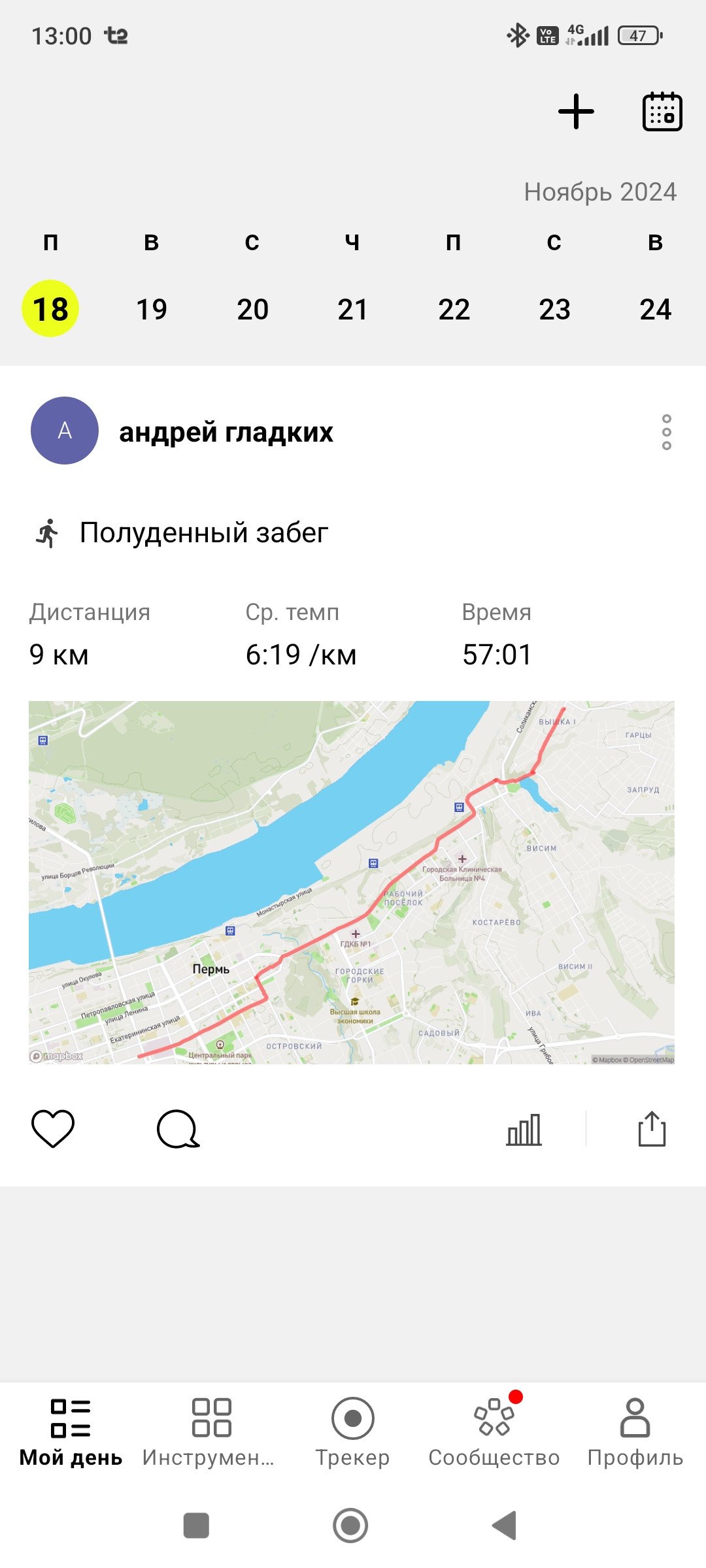The image size is (706, 1568).
Task: Comment on the Полуденный забег run
Action: point(178,1128)
